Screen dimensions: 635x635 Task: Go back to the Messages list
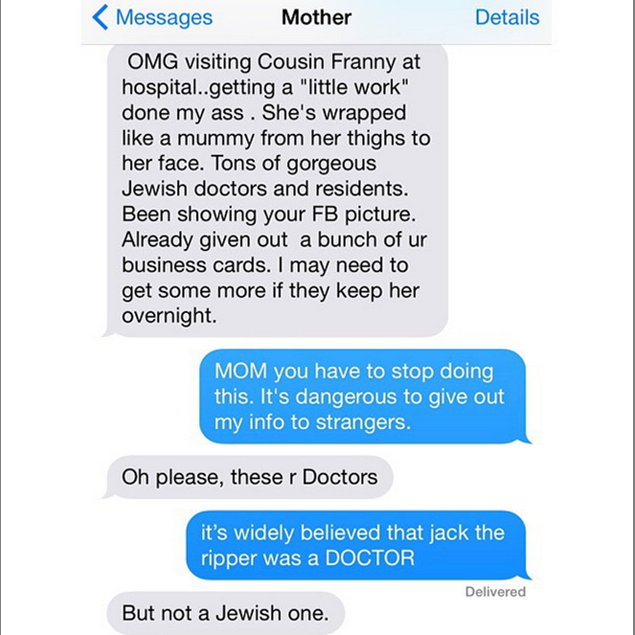152,18
